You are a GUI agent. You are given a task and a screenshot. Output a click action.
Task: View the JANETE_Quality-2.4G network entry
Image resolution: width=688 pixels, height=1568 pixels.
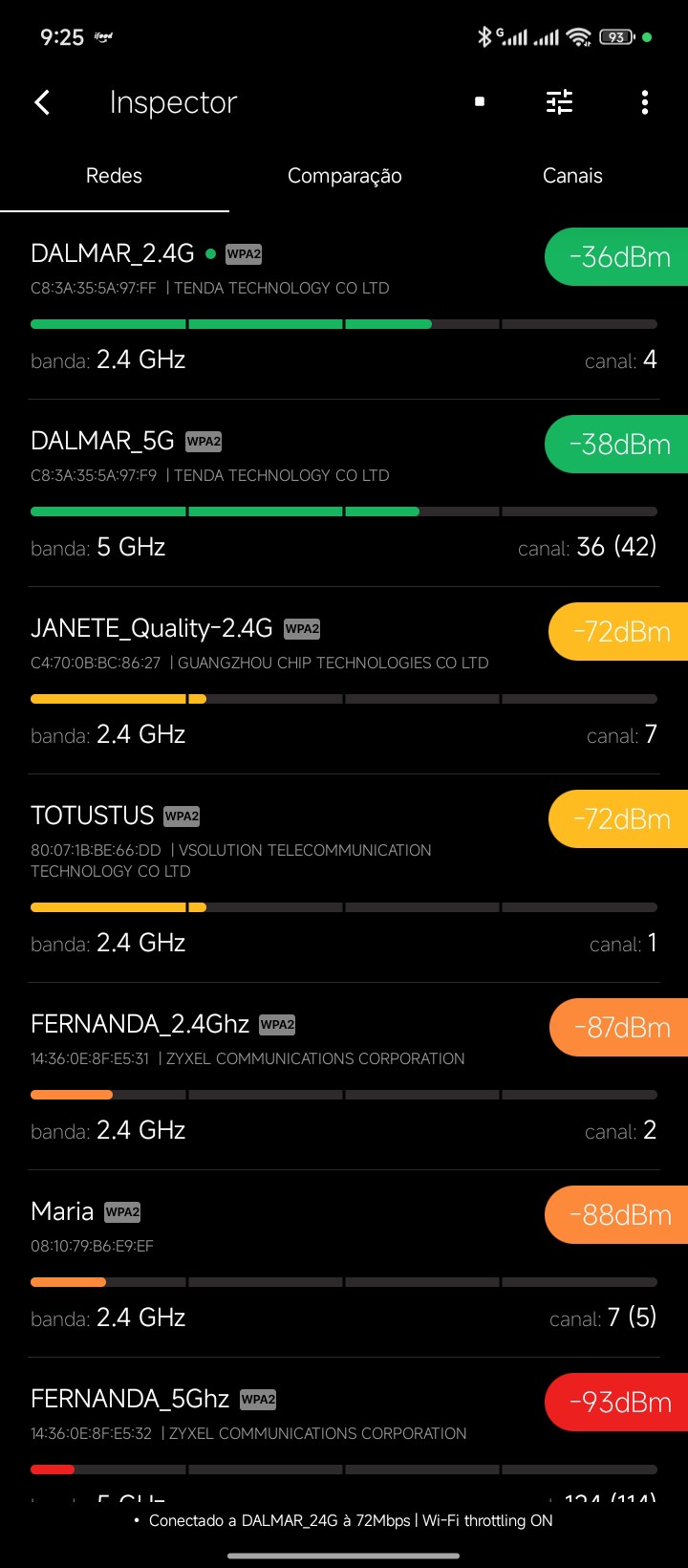[x=287, y=681]
